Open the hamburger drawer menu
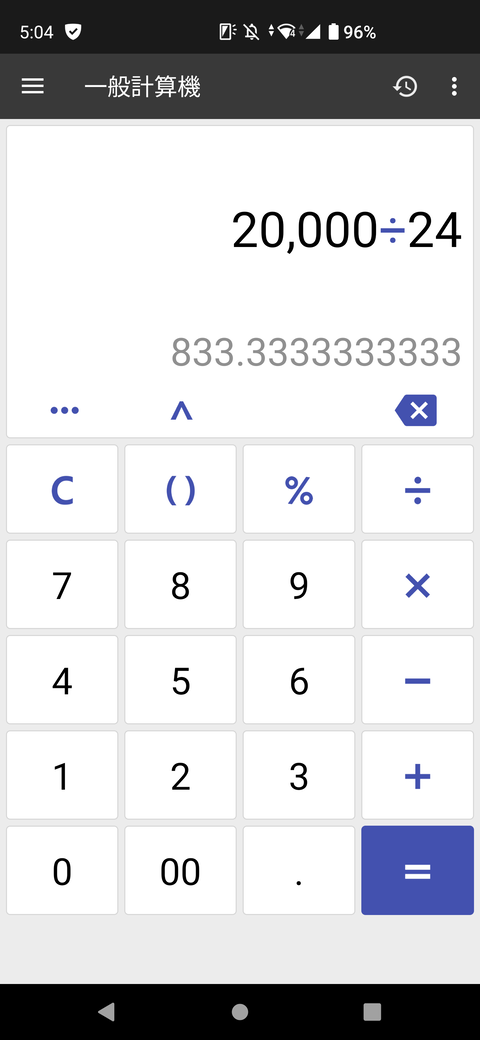 [32, 86]
